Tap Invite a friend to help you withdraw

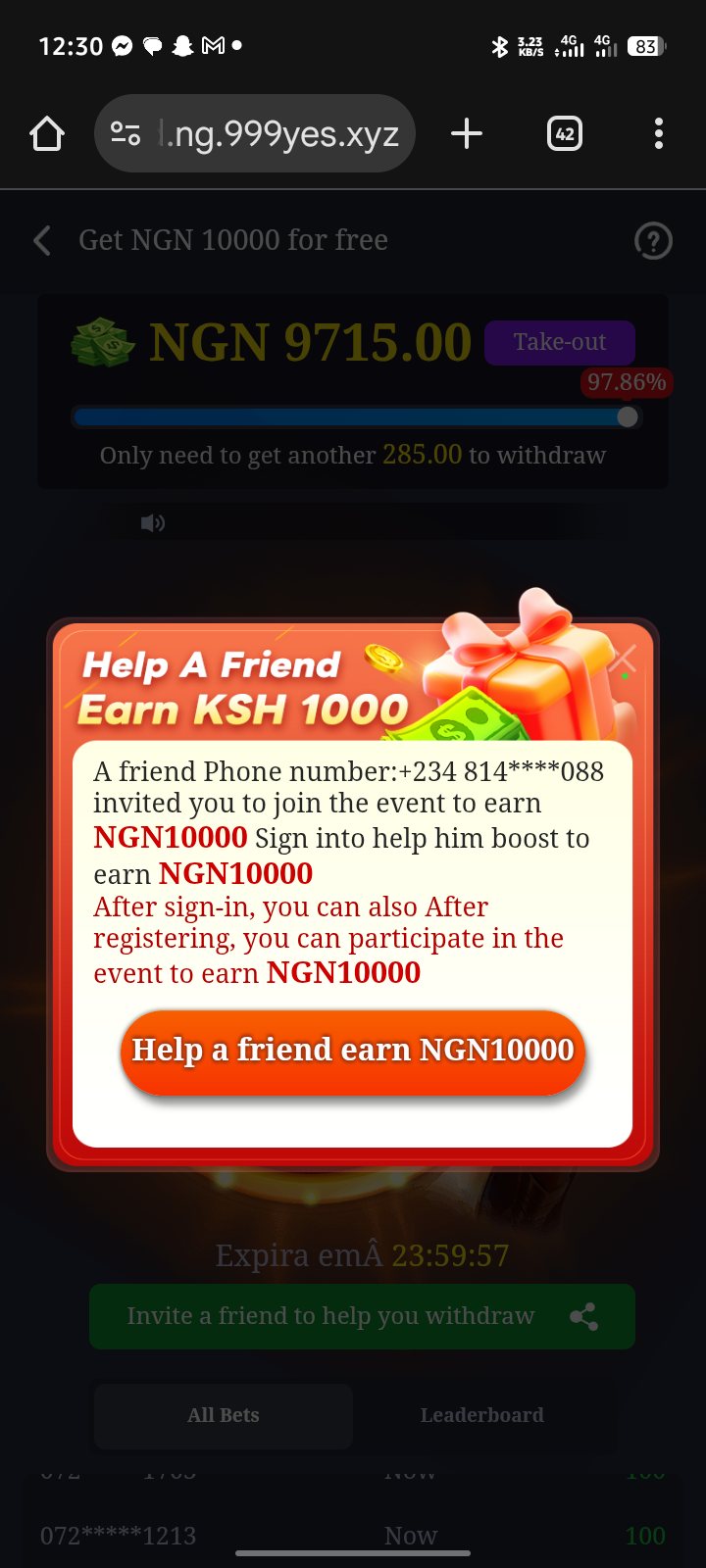362,1316
